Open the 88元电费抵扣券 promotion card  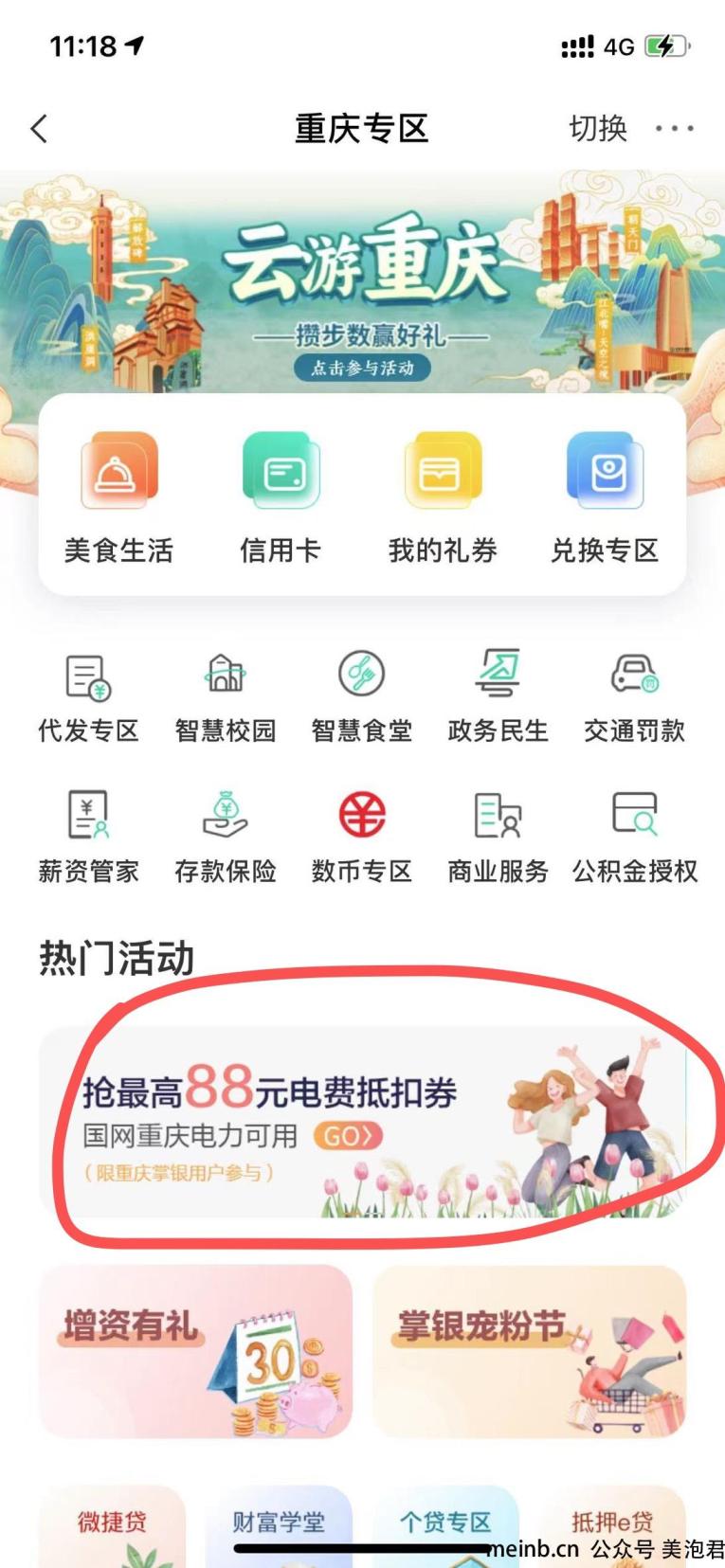point(362,1122)
